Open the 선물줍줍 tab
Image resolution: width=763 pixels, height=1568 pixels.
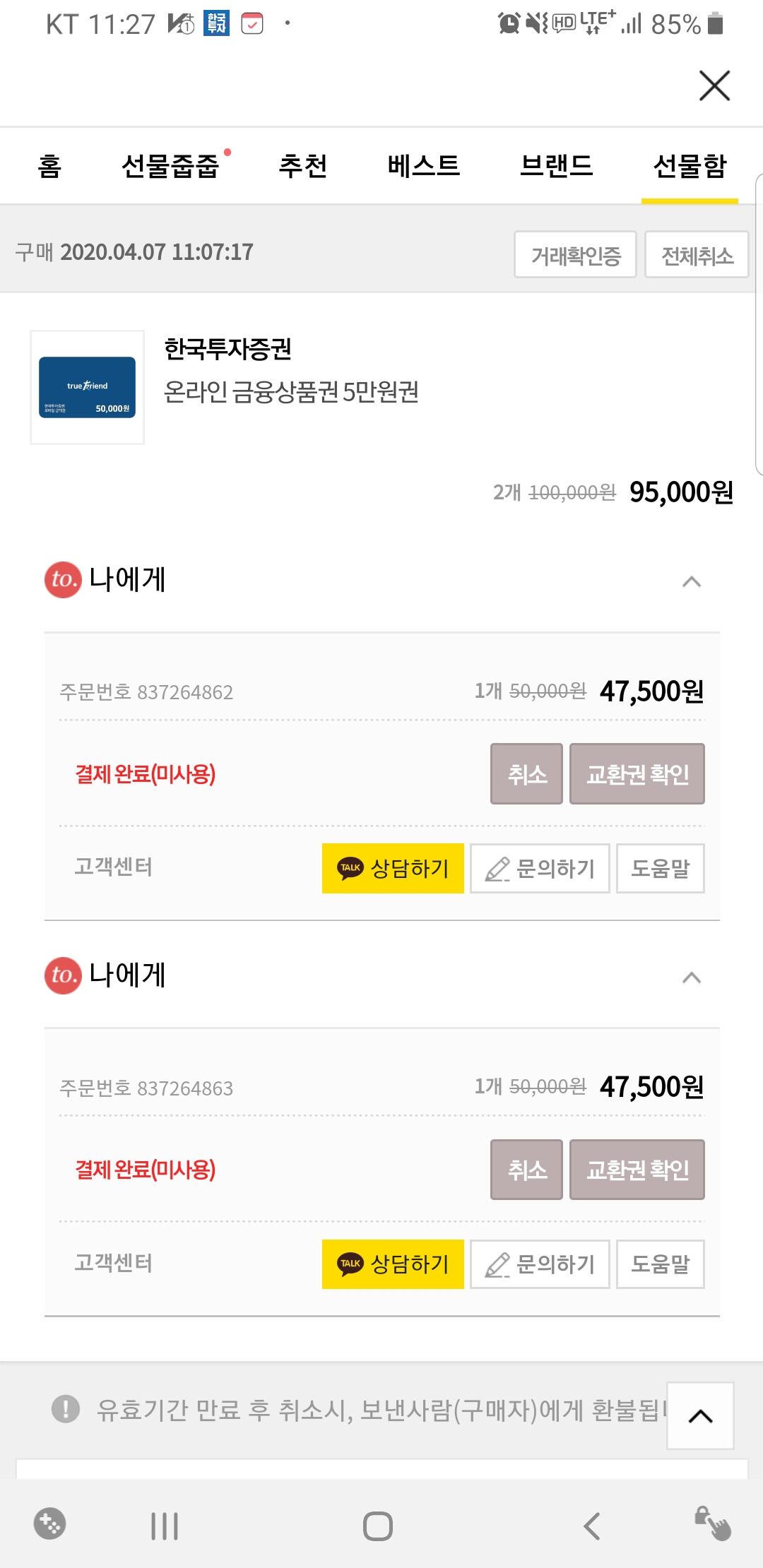click(170, 166)
